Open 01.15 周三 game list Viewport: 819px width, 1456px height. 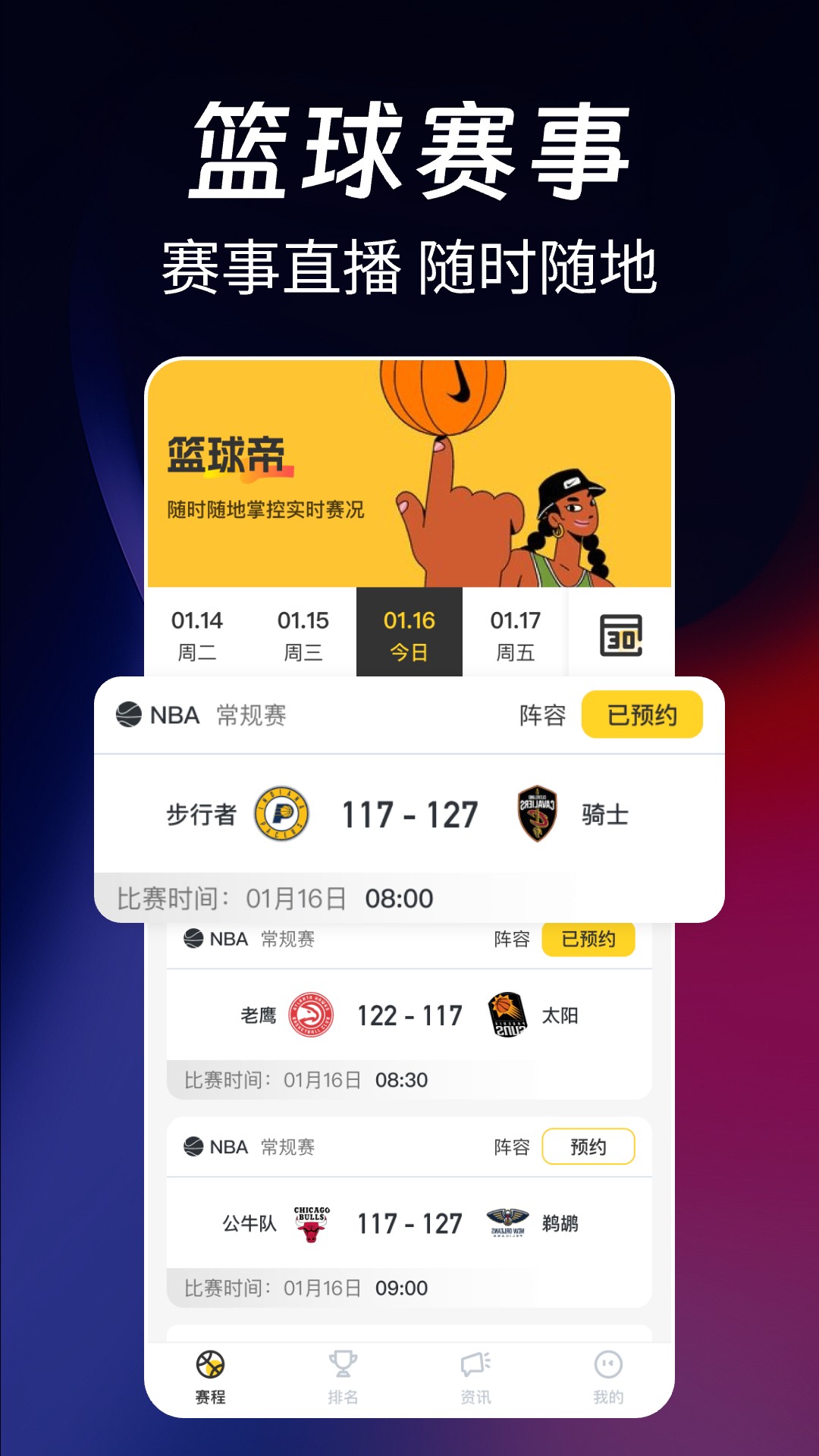point(302,634)
